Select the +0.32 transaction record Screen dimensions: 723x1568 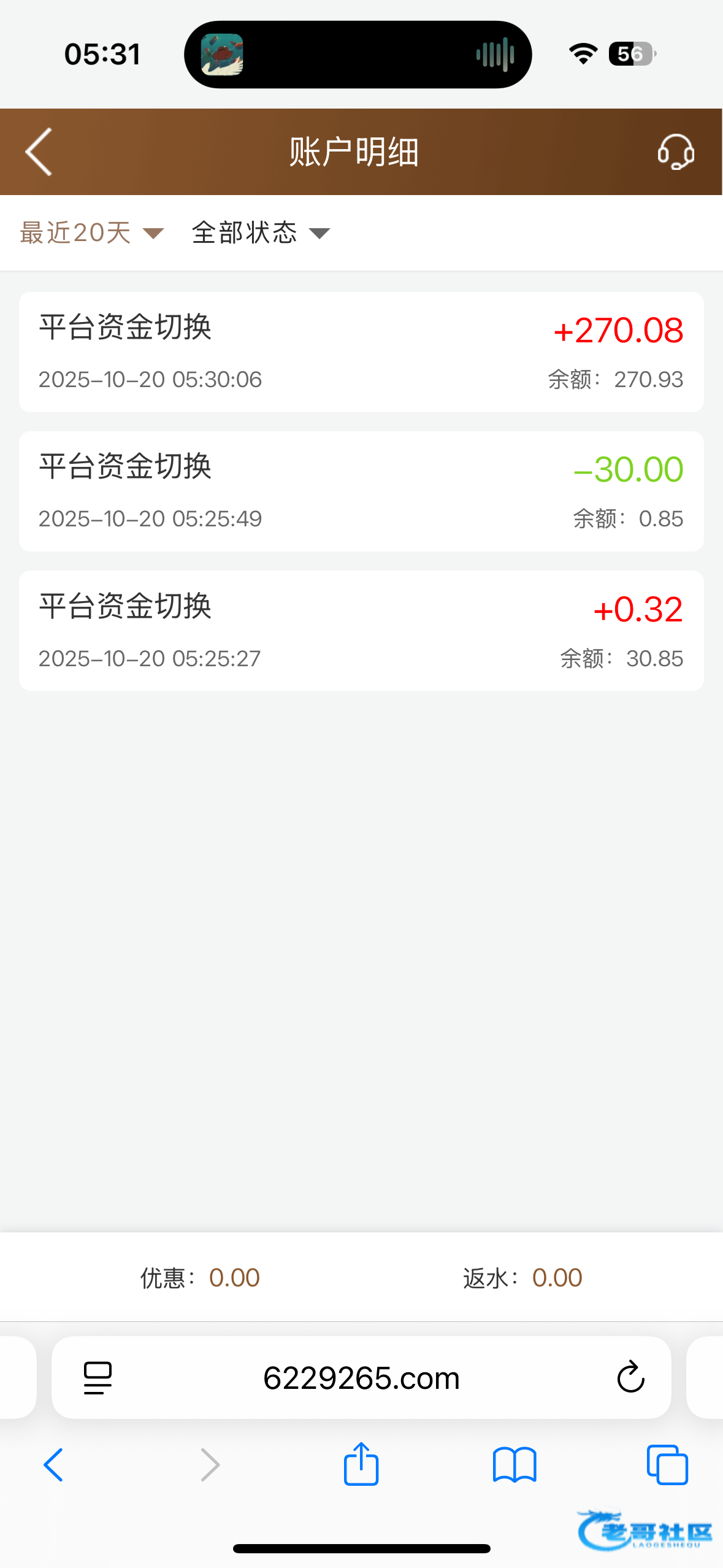pyautogui.click(x=361, y=631)
